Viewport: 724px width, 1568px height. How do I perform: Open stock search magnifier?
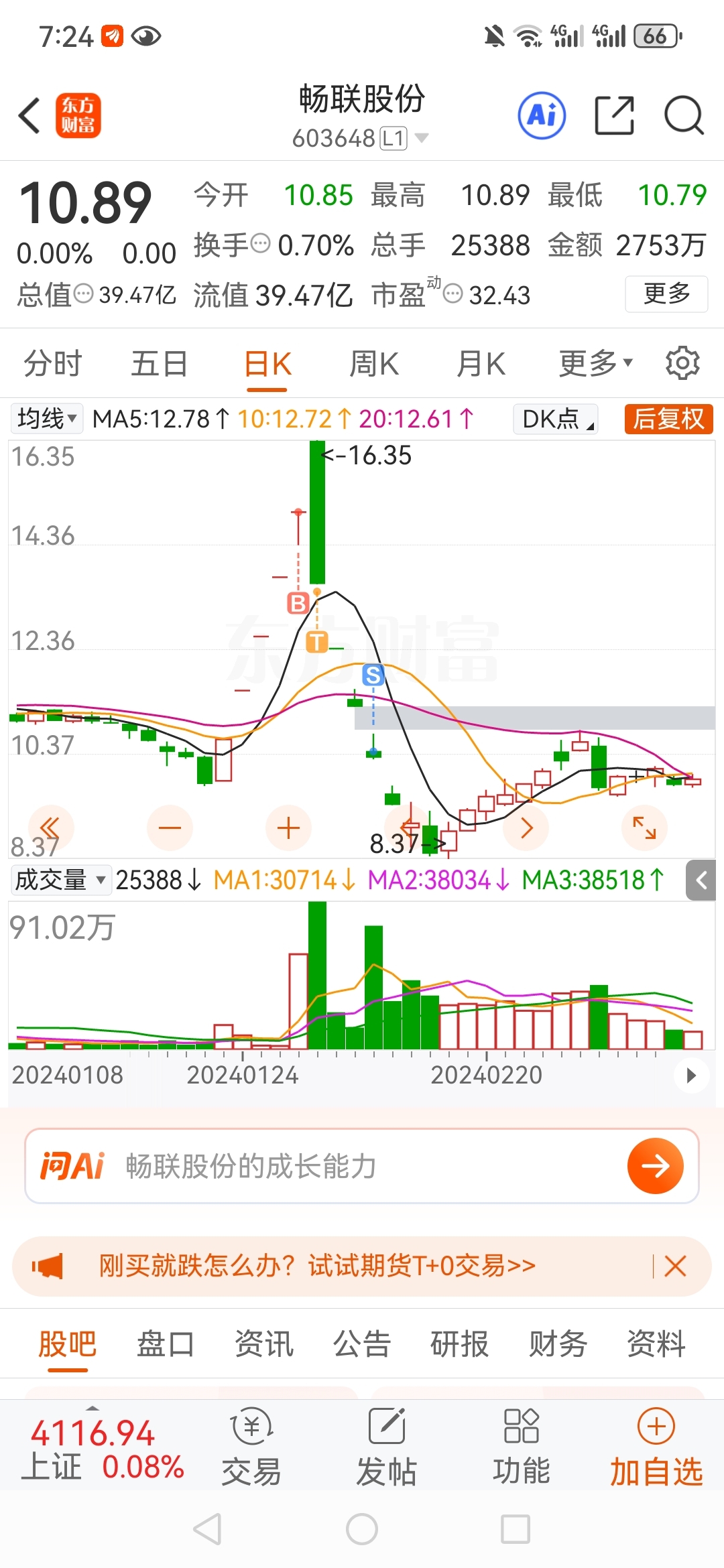tap(683, 115)
